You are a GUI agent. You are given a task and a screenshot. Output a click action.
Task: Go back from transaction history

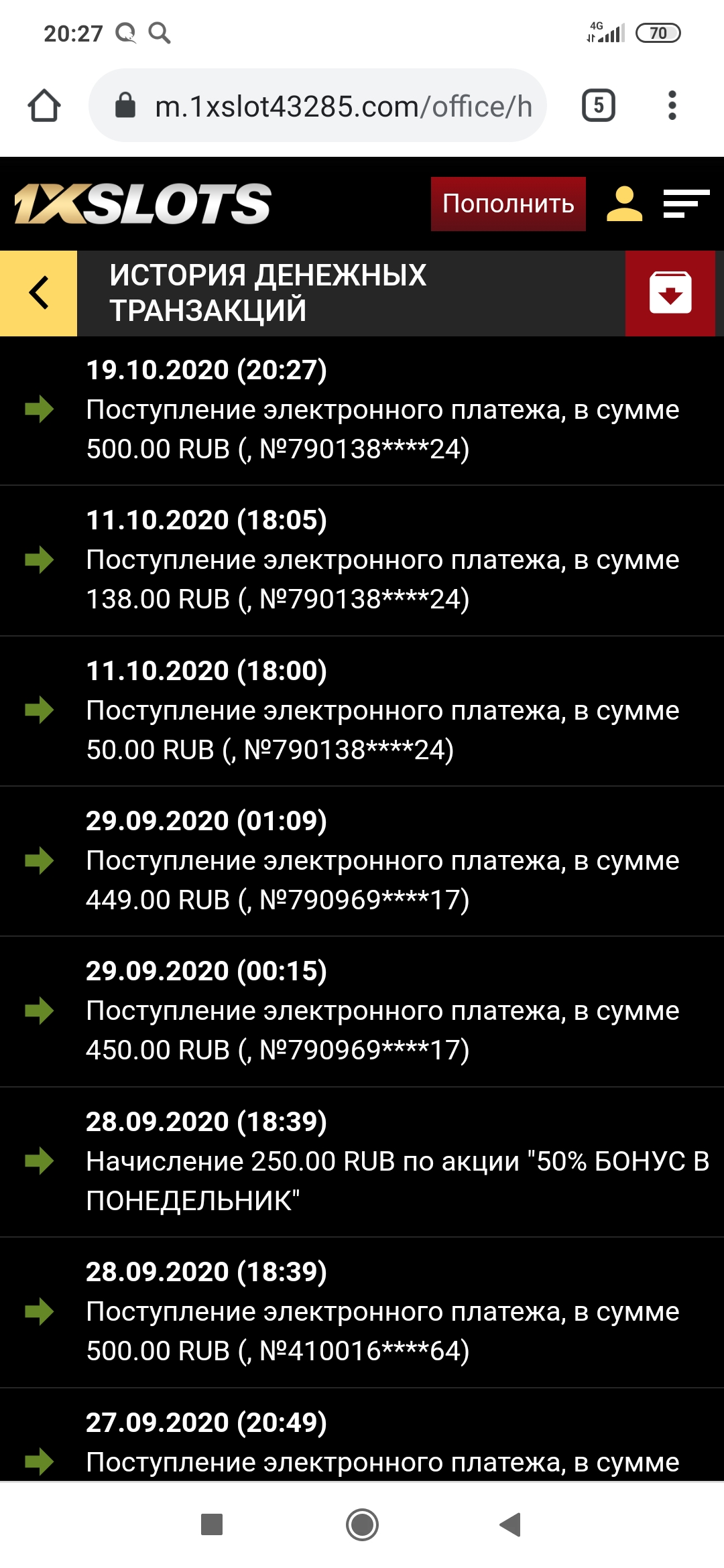pos(39,293)
